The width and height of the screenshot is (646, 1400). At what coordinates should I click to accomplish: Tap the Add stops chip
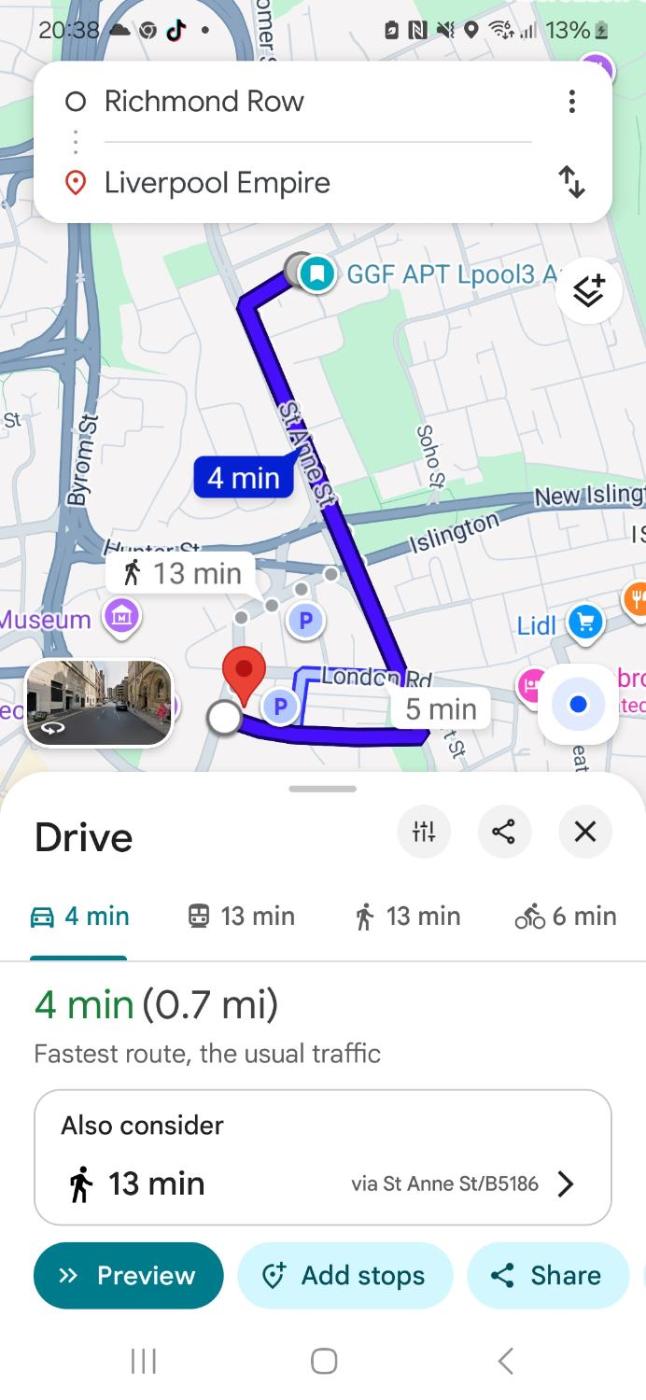tap(344, 1275)
